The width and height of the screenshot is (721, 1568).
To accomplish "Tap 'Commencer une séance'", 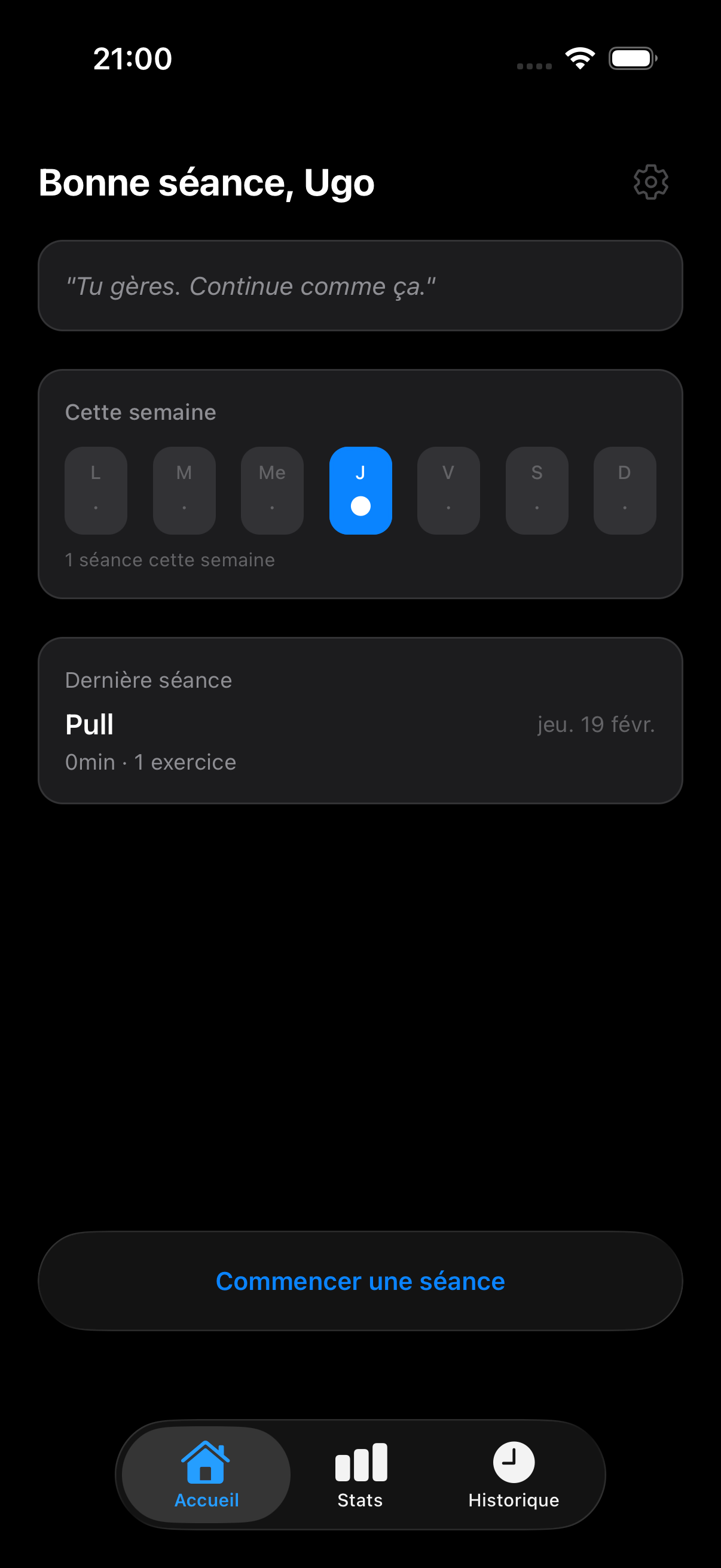I will (360, 1280).
